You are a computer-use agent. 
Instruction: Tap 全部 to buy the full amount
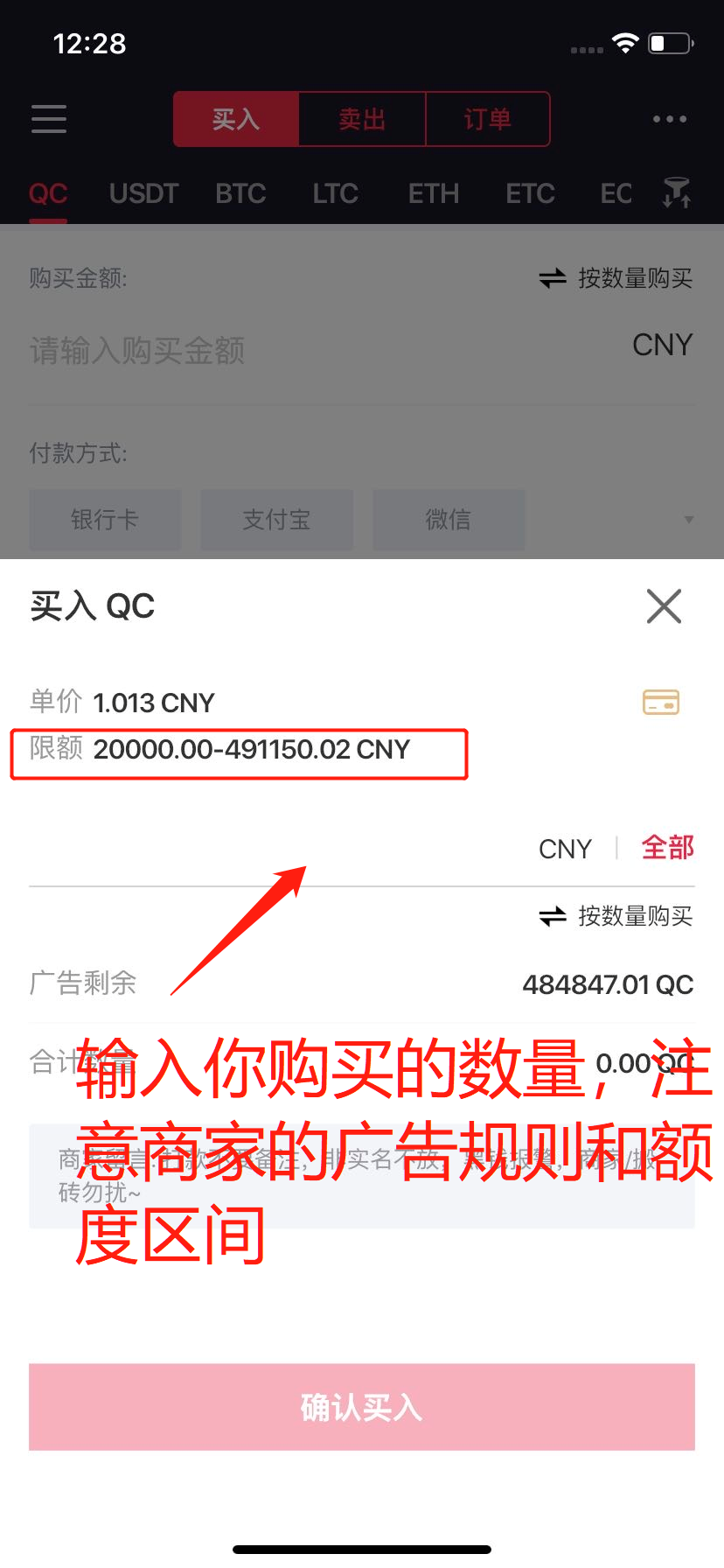pos(668,848)
